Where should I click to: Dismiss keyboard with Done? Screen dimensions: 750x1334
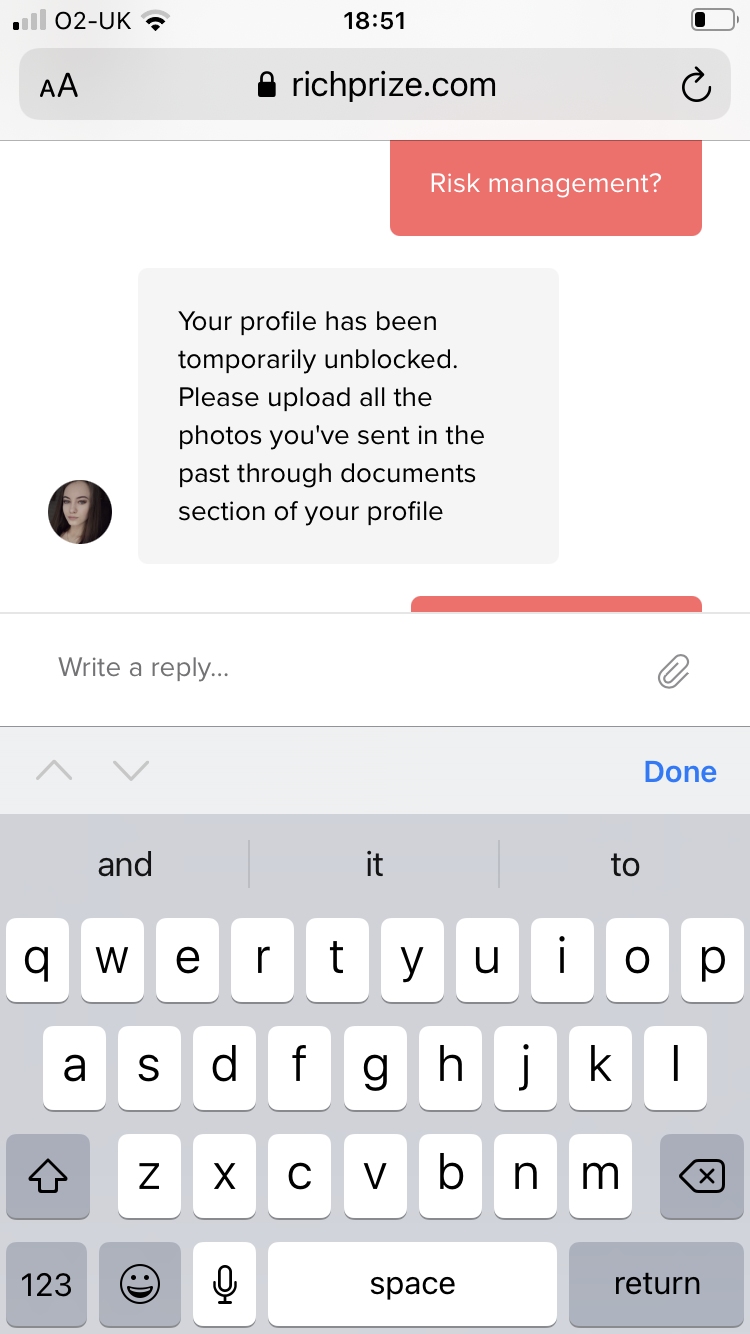coord(680,771)
